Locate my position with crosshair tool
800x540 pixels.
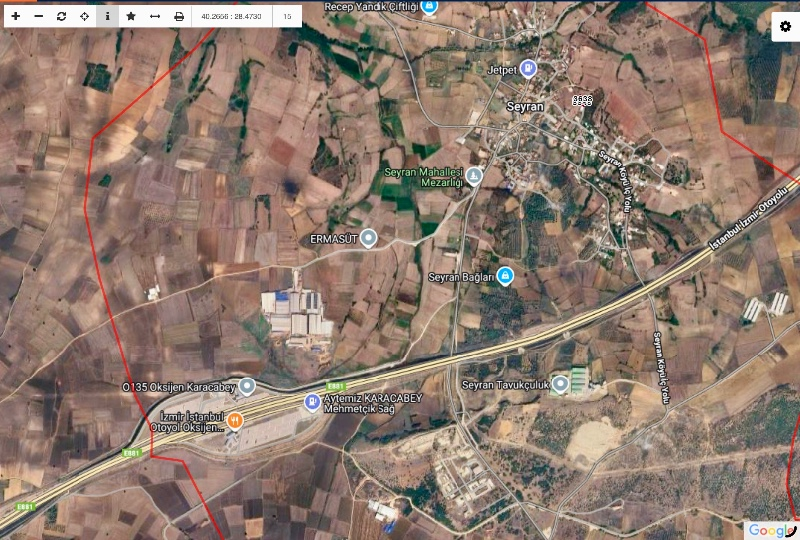tap(85, 16)
